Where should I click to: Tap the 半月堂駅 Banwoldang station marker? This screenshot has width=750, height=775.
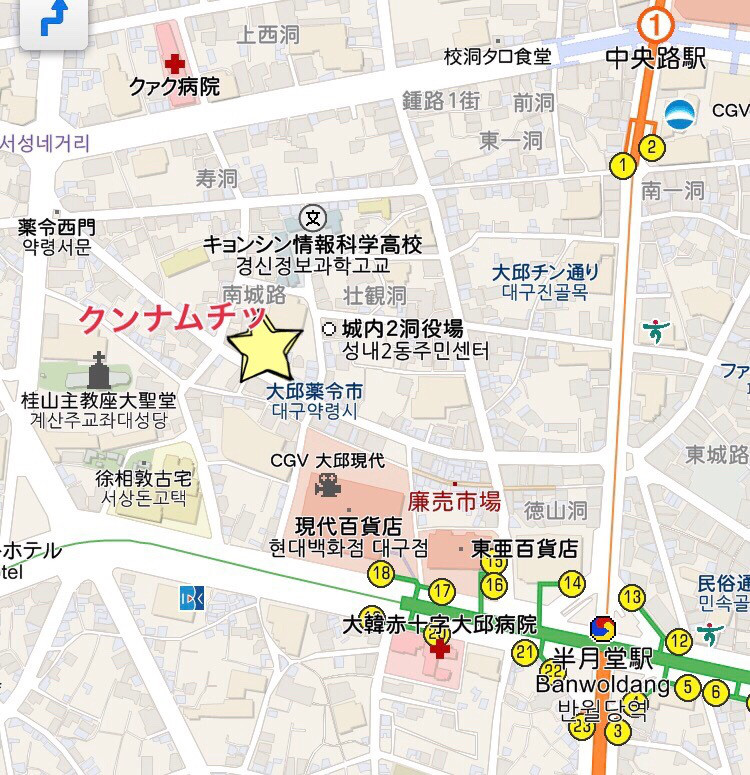pyautogui.click(x=604, y=630)
